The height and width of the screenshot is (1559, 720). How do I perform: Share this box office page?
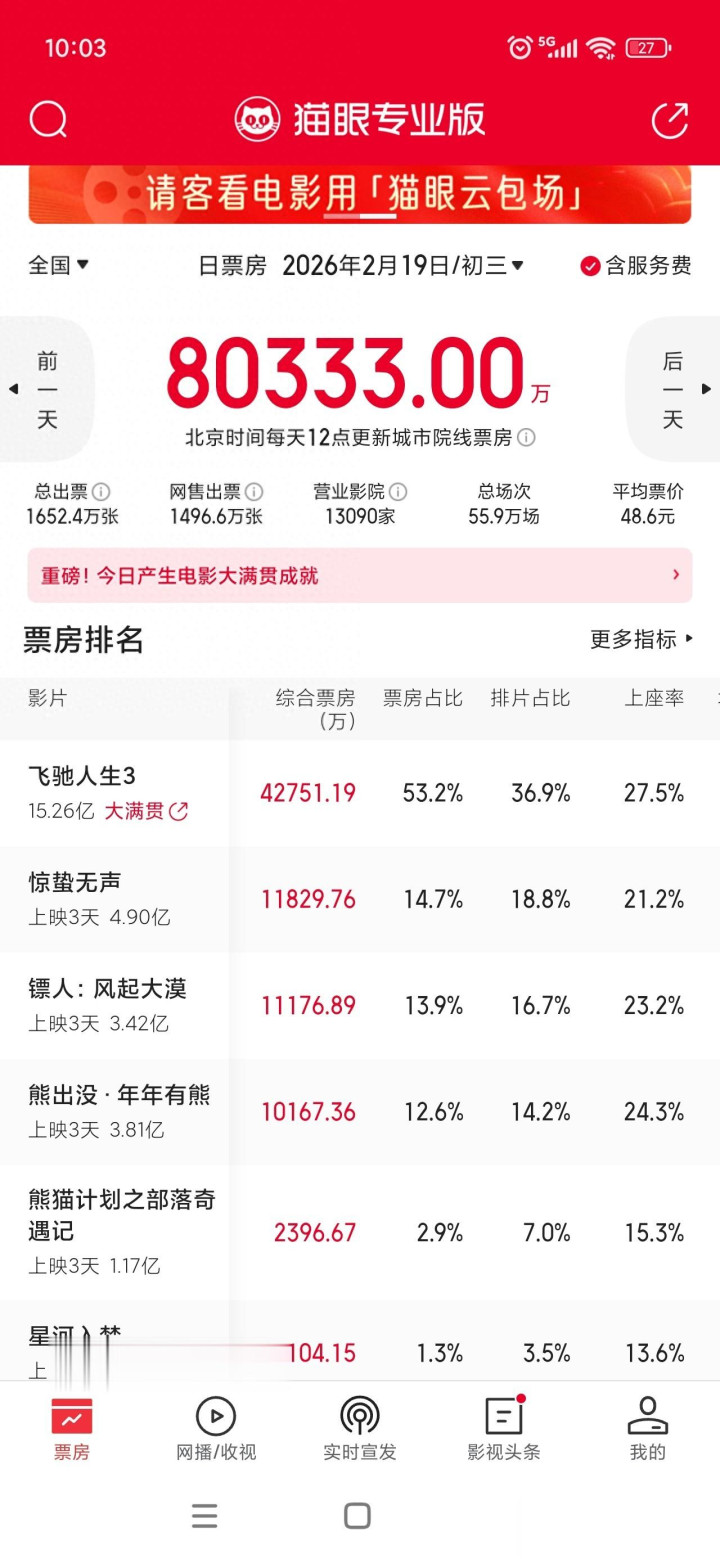point(670,120)
